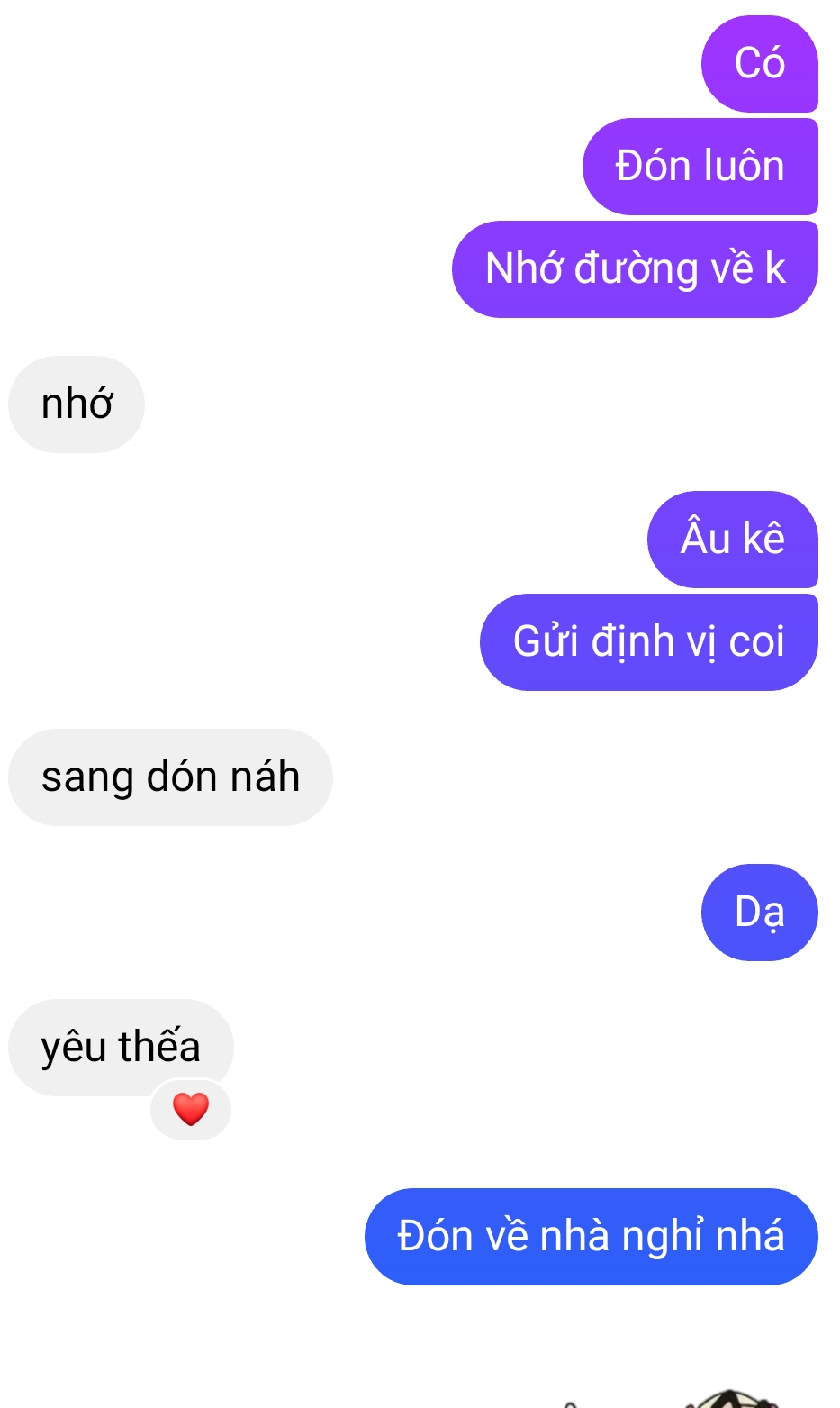Open the heart reaction under "yêu thếa"
840x1408 pixels.
click(x=191, y=1109)
